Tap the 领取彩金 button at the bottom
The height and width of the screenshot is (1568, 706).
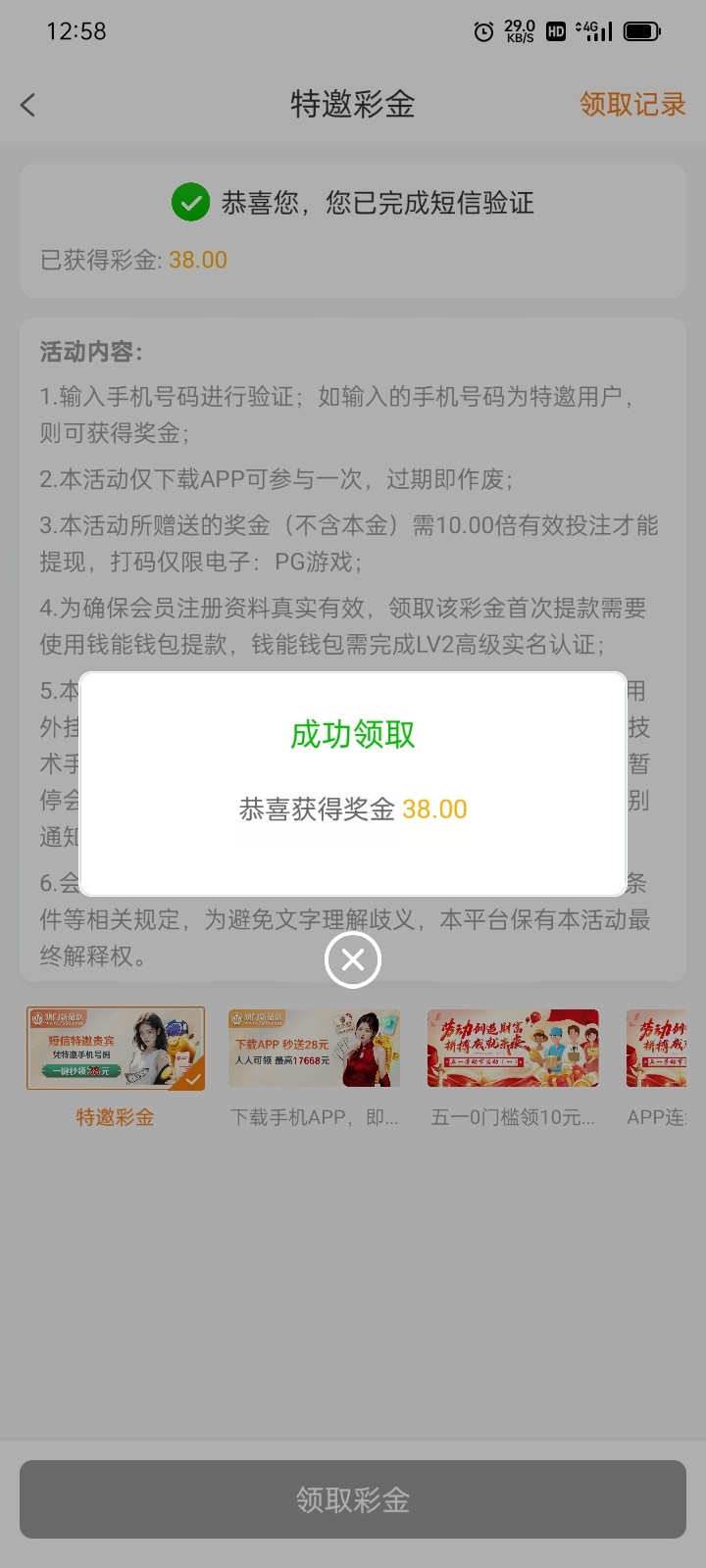(353, 1499)
